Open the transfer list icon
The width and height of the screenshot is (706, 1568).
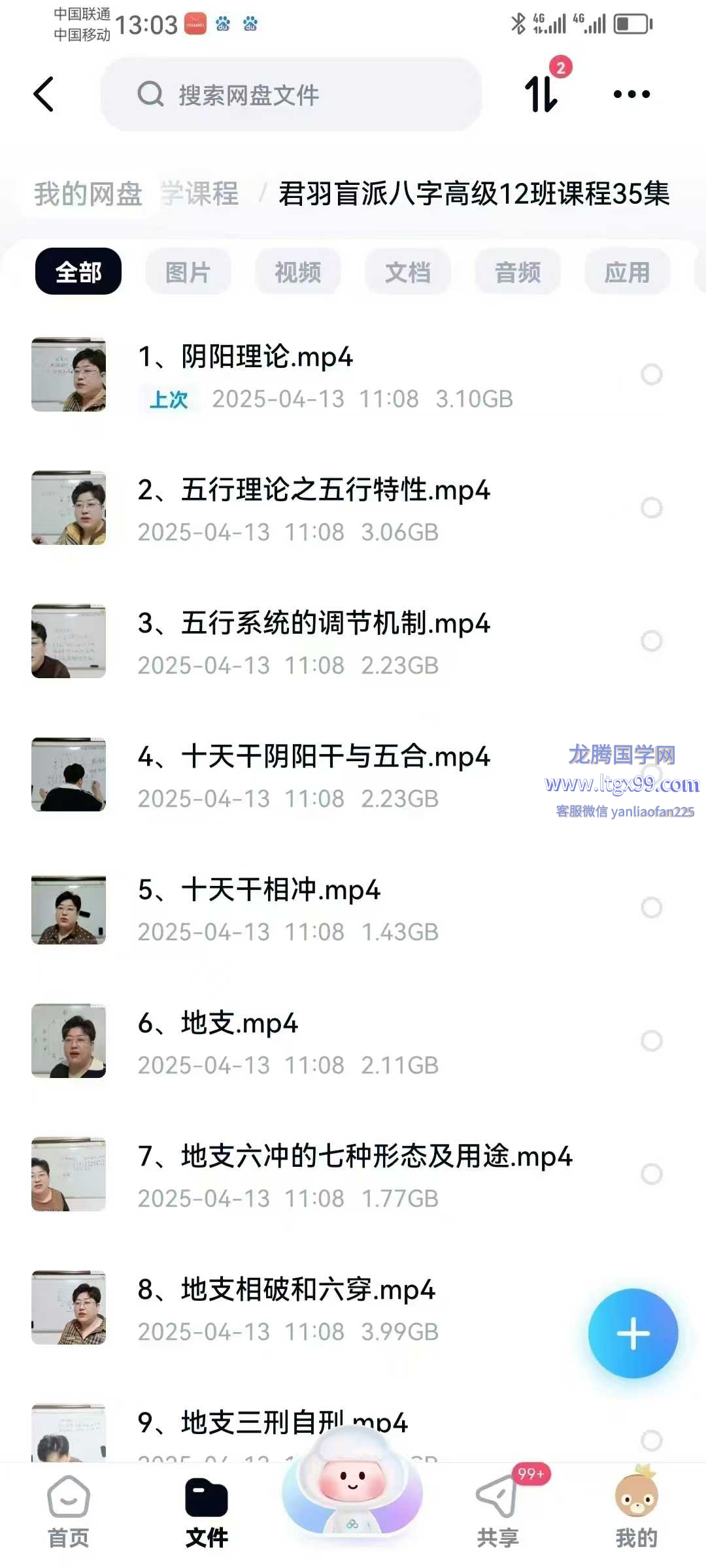[543, 93]
